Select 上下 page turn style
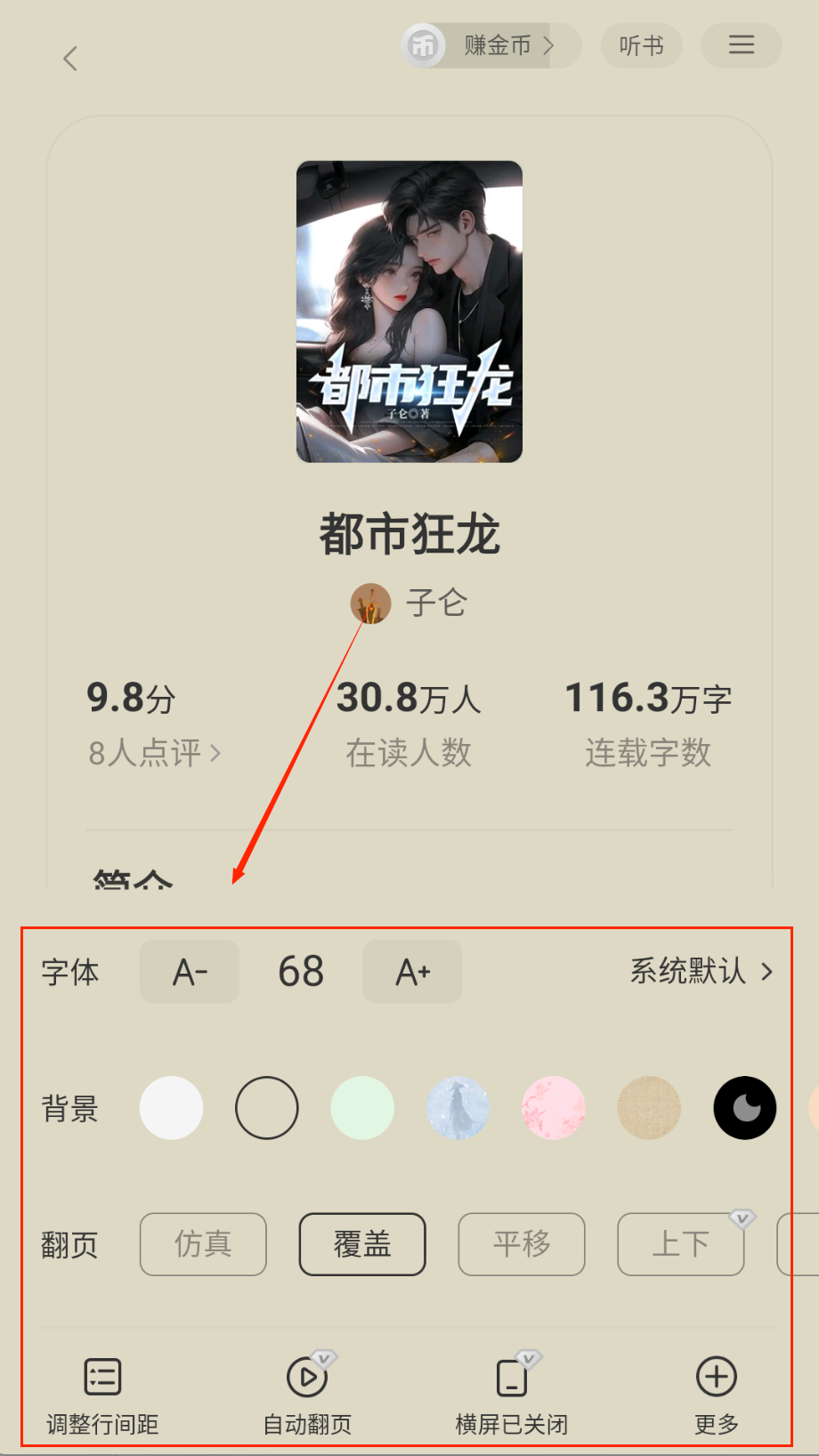The width and height of the screenshot is (819, 1456). (x=681, y=1244)
